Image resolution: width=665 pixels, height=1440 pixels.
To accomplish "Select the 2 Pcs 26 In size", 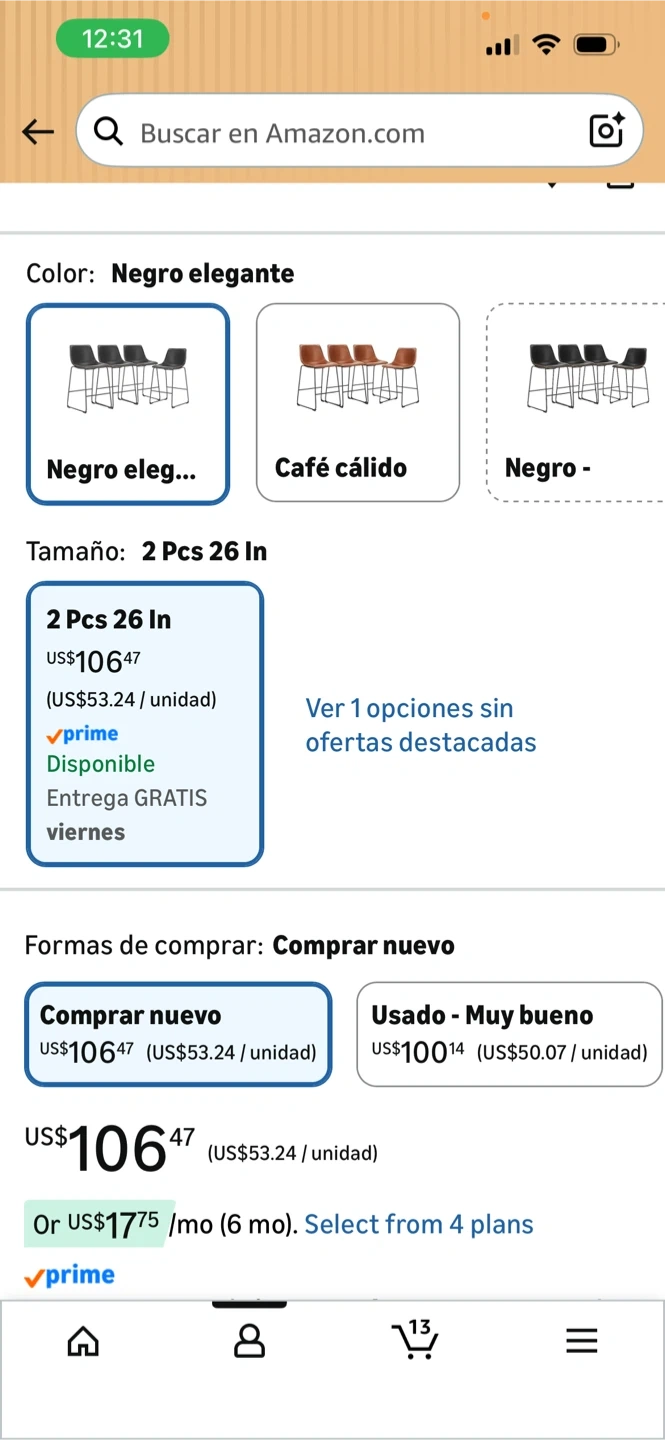I will click(x=145, y=724).
